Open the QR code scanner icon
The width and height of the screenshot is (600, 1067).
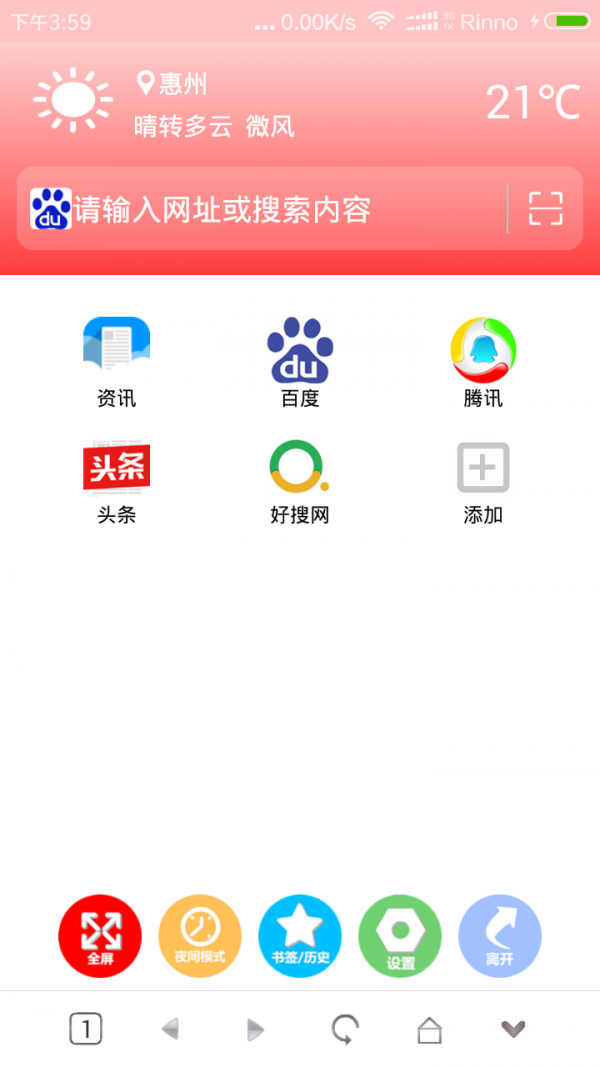click(546, 208)
